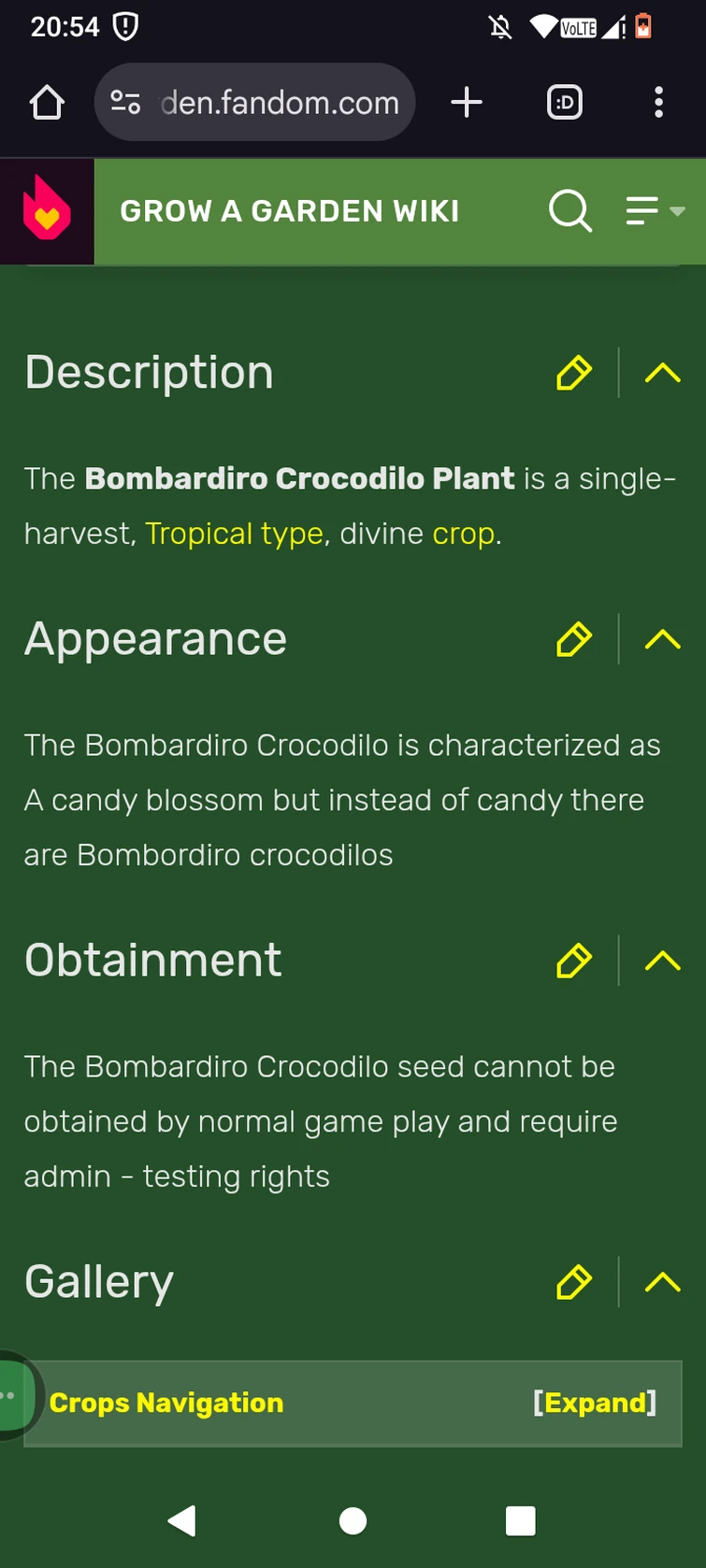Open the browser overflow menu
Image resolution: width=706 pixels, height=1568 pixels.
658,103
